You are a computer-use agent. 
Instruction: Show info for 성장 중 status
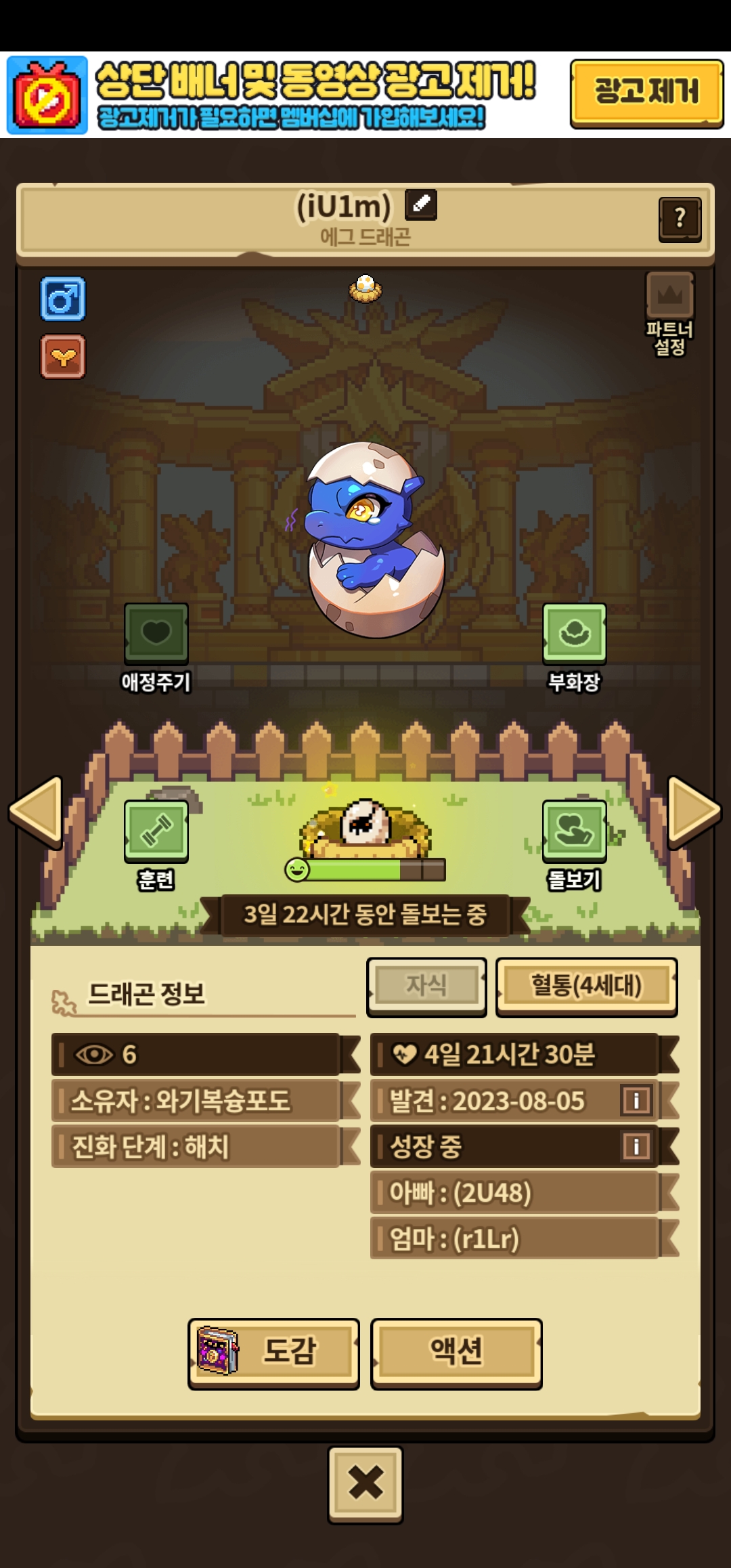pos(636,1146)
